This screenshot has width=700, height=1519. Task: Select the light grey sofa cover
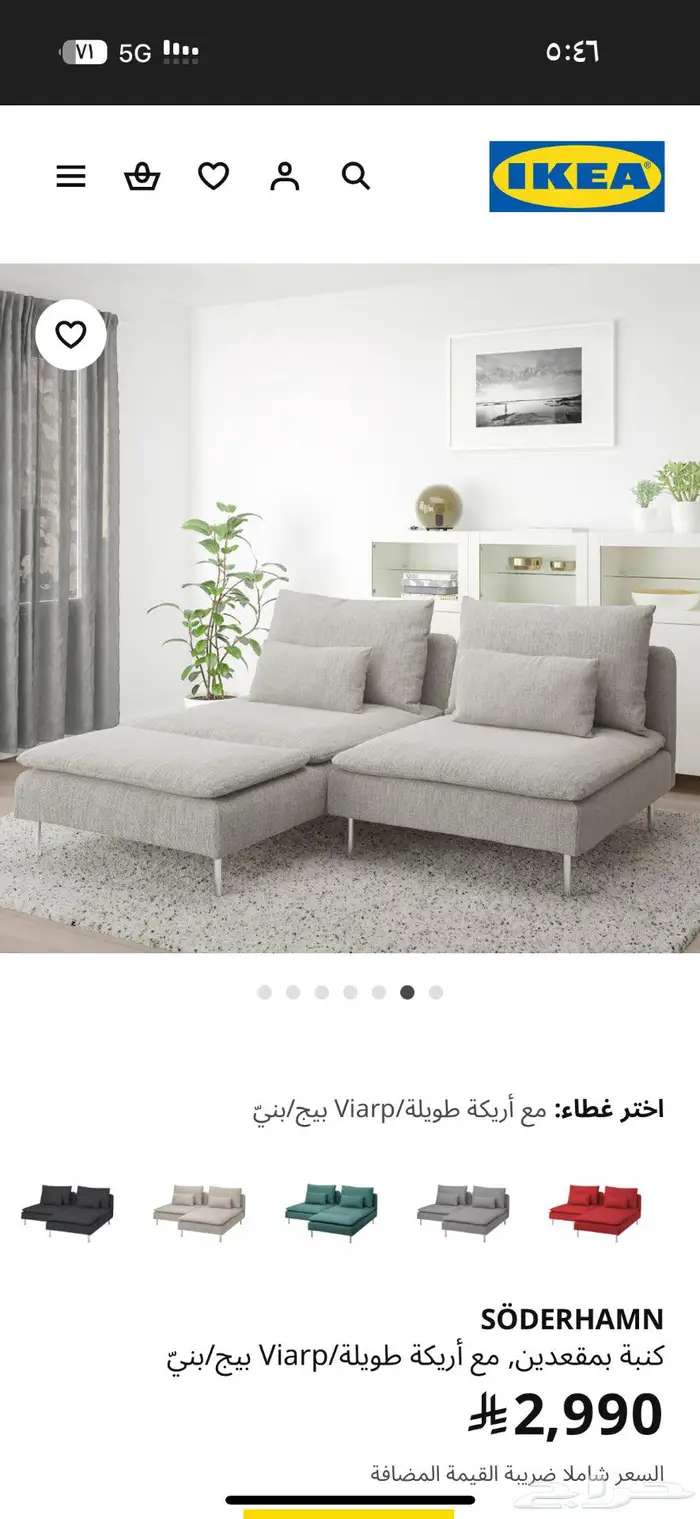pos(463,1211)
